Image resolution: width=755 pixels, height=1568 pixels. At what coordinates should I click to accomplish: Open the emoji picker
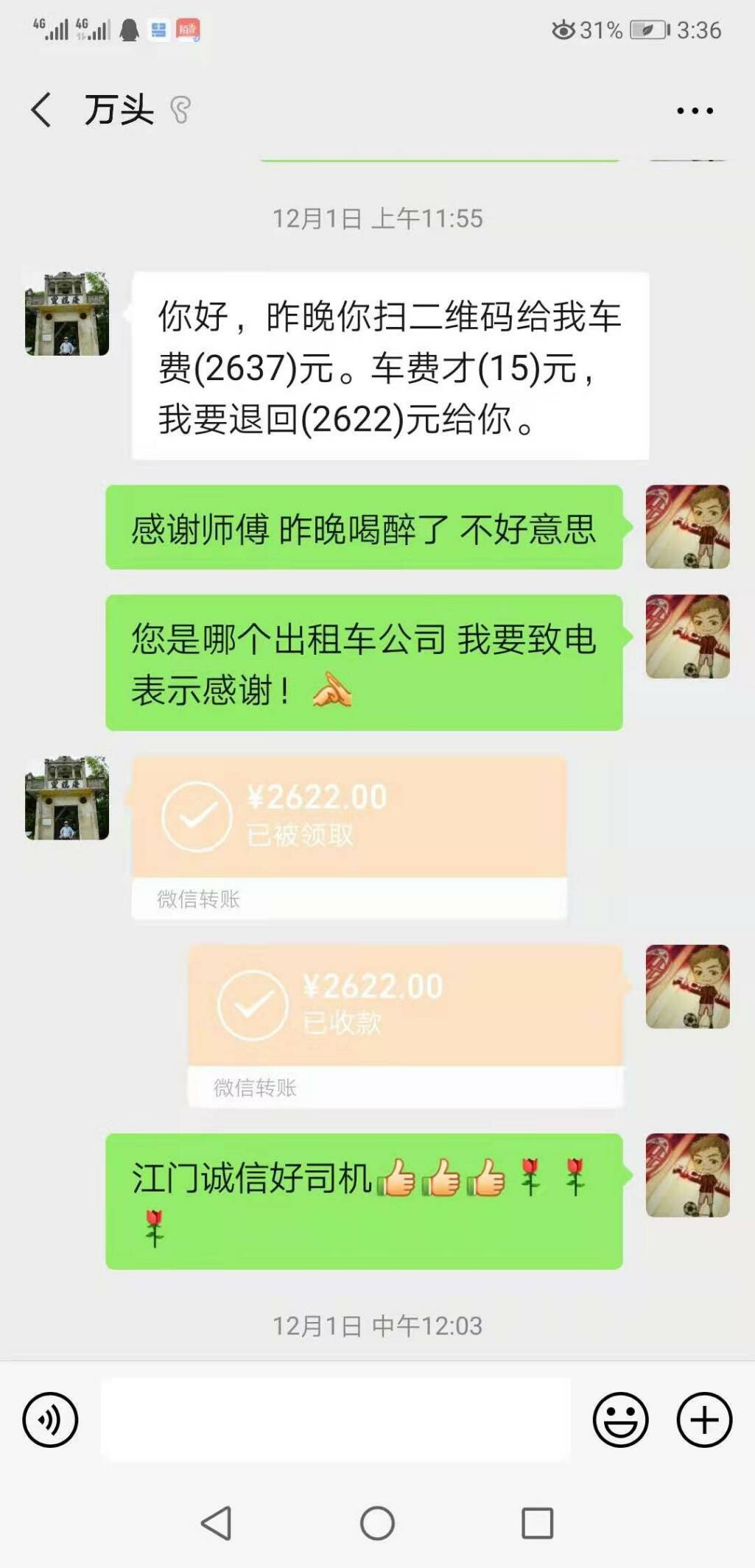pyautogui.click(x=620, y=1419)
